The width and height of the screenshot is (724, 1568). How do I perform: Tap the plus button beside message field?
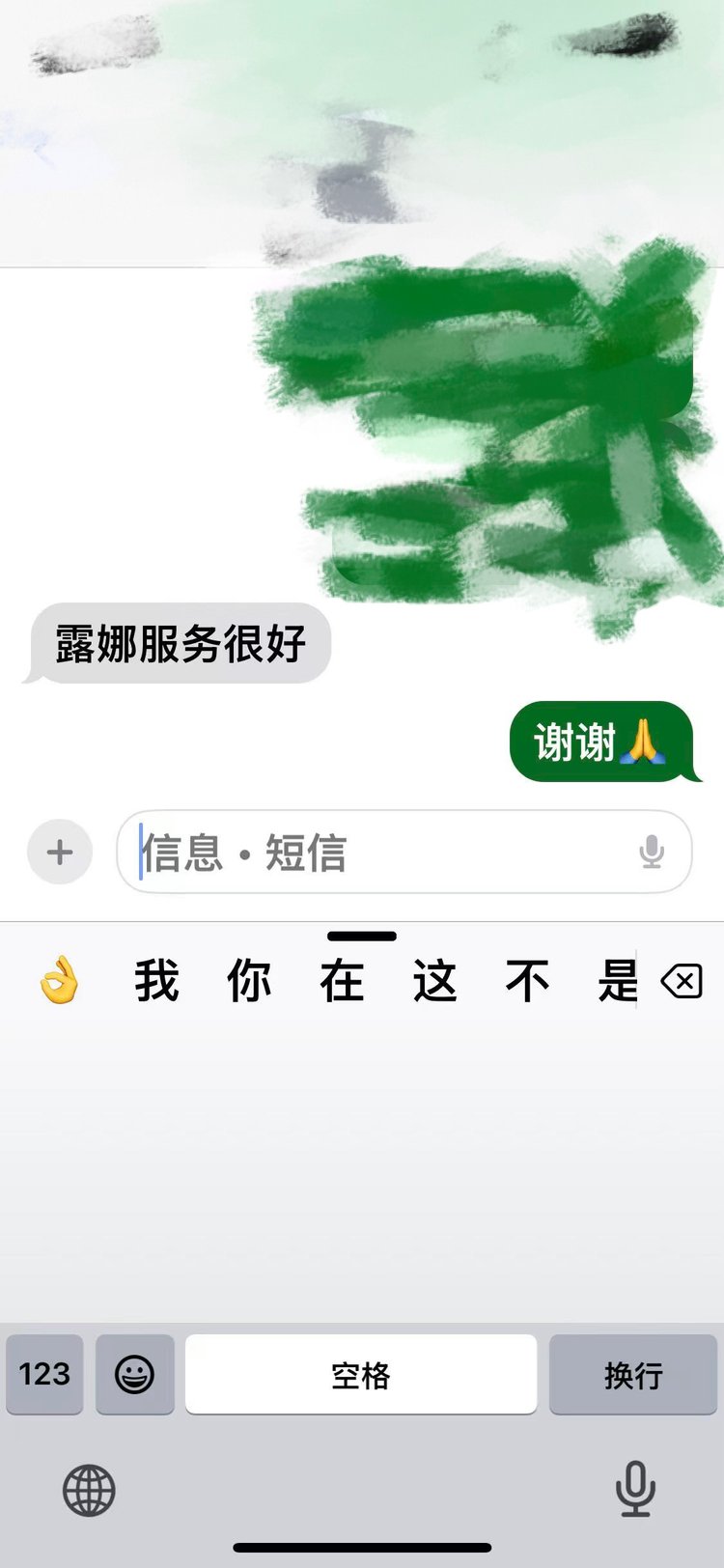pyautogui.click(x=60, y=852)
